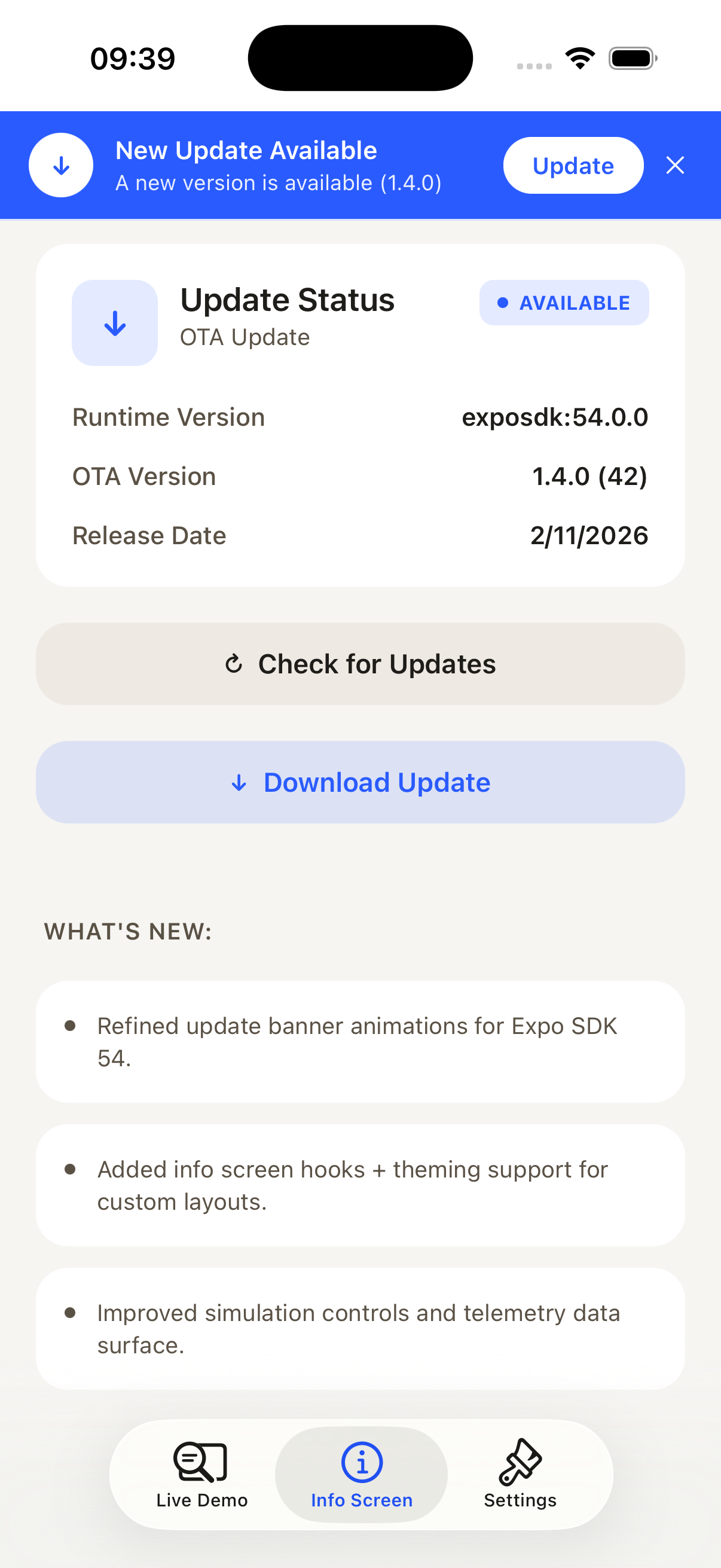Tap the Check for Updates button

point(360,663)
